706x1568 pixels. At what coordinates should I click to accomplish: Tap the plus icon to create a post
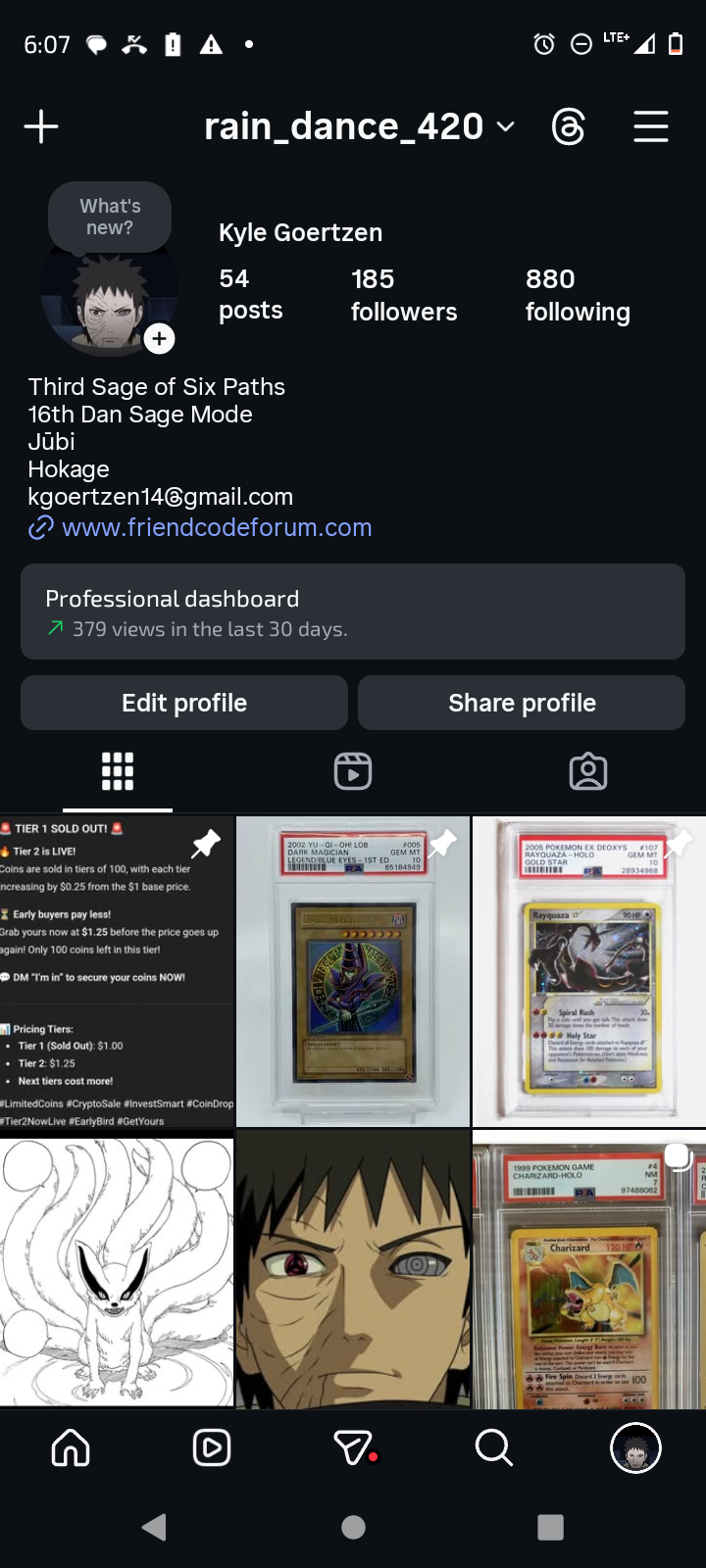point(41,126)
